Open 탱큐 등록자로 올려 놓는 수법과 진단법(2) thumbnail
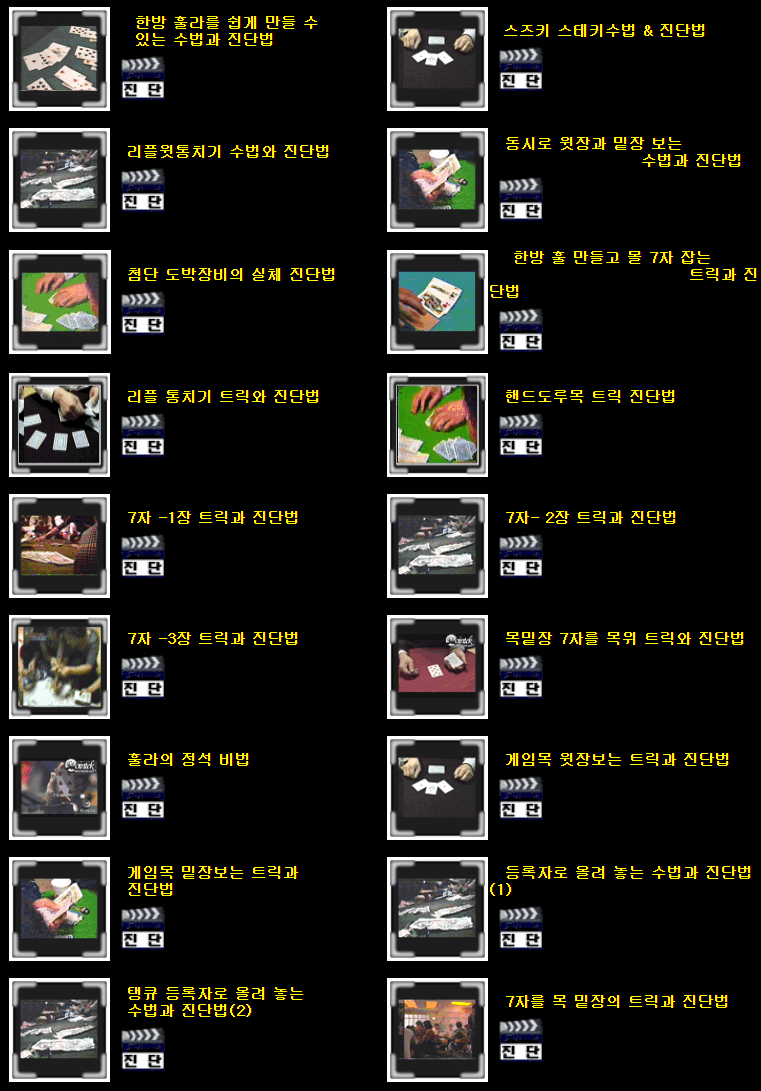Screen dimensions: 761x1091 click(59, 1031)
